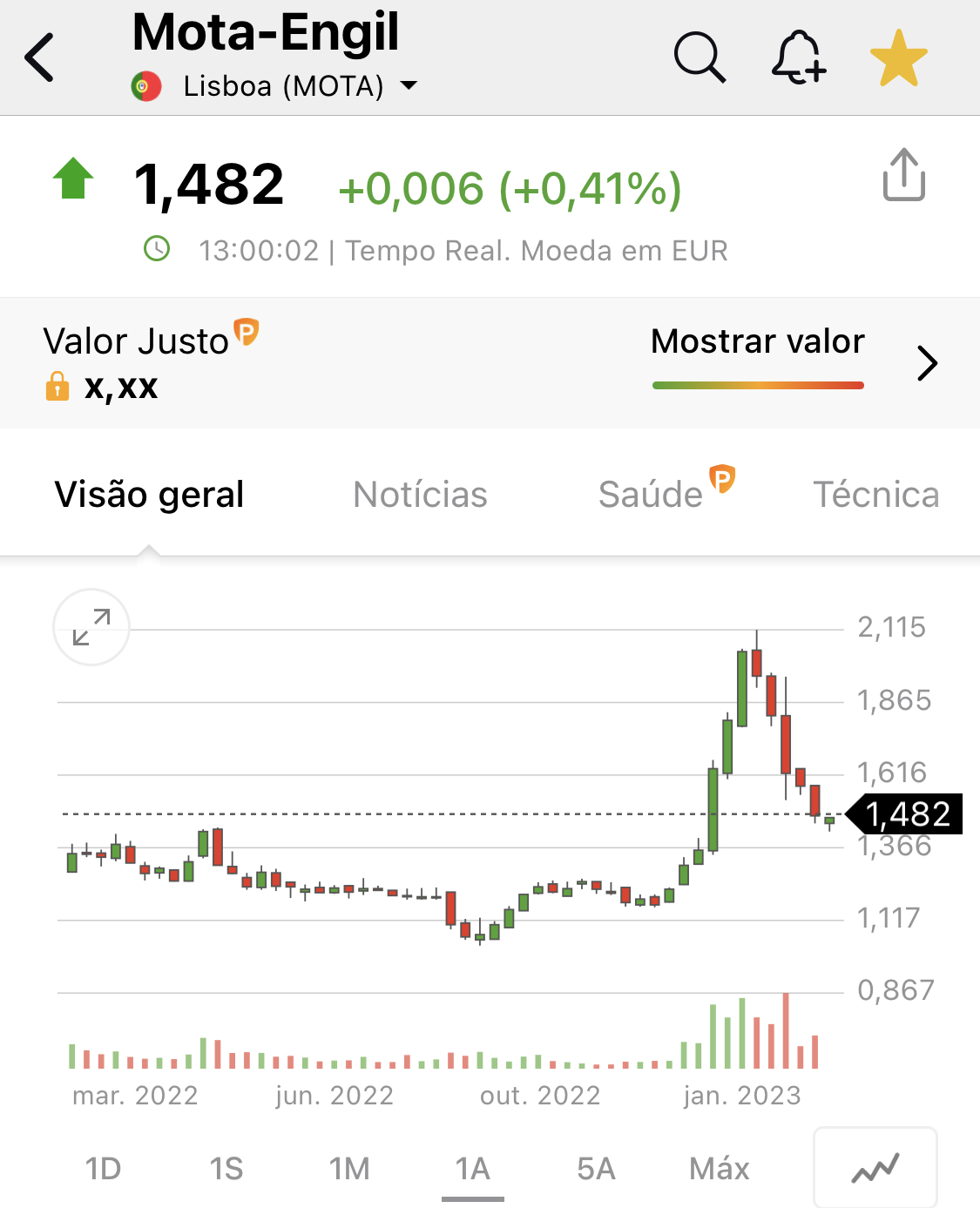Share the Mota-Engil quote

tap(903, 175)
